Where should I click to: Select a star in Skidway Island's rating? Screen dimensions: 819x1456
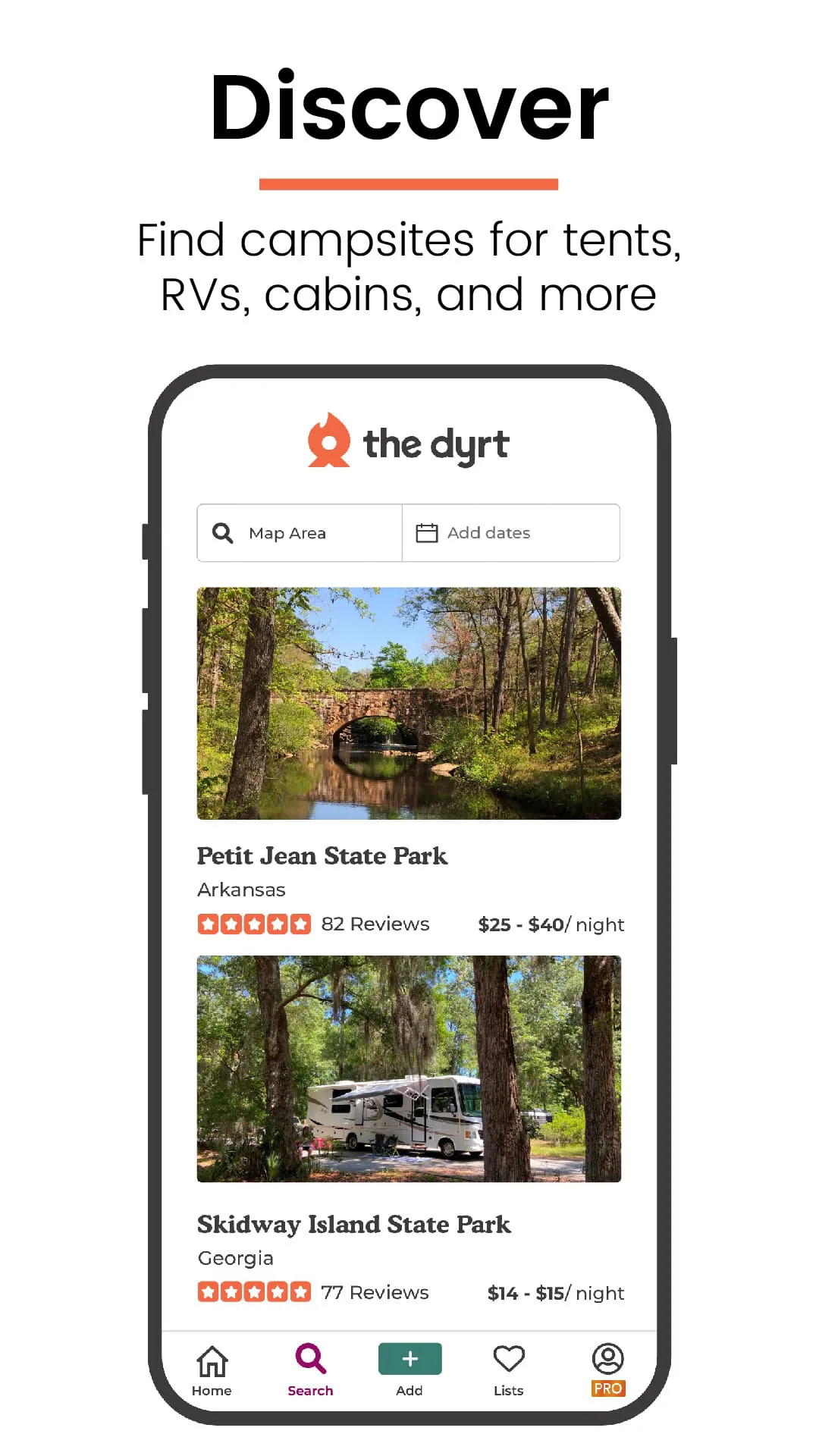(x=254, y=1291)
